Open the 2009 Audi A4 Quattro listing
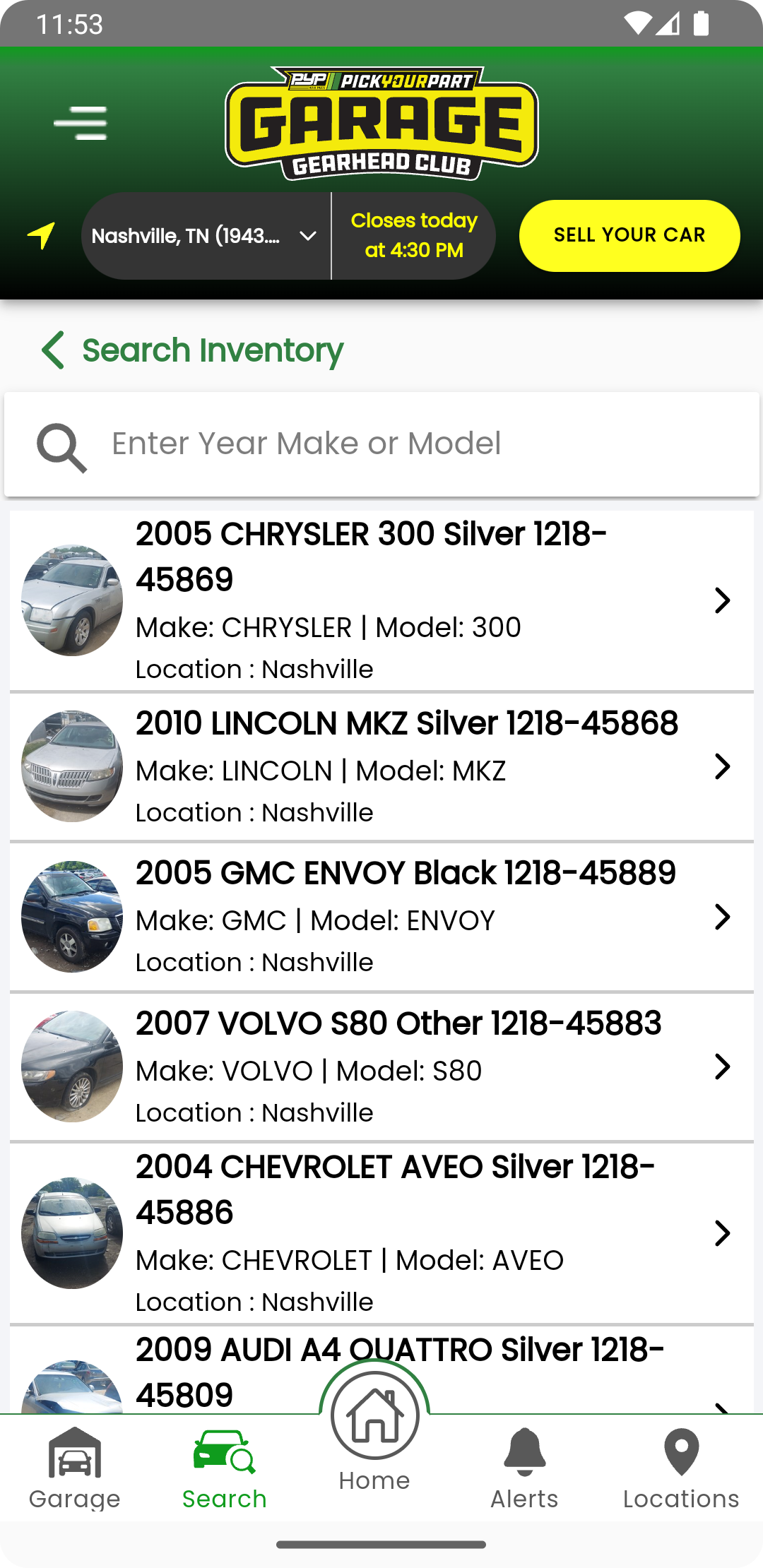 coord(381,1370)
